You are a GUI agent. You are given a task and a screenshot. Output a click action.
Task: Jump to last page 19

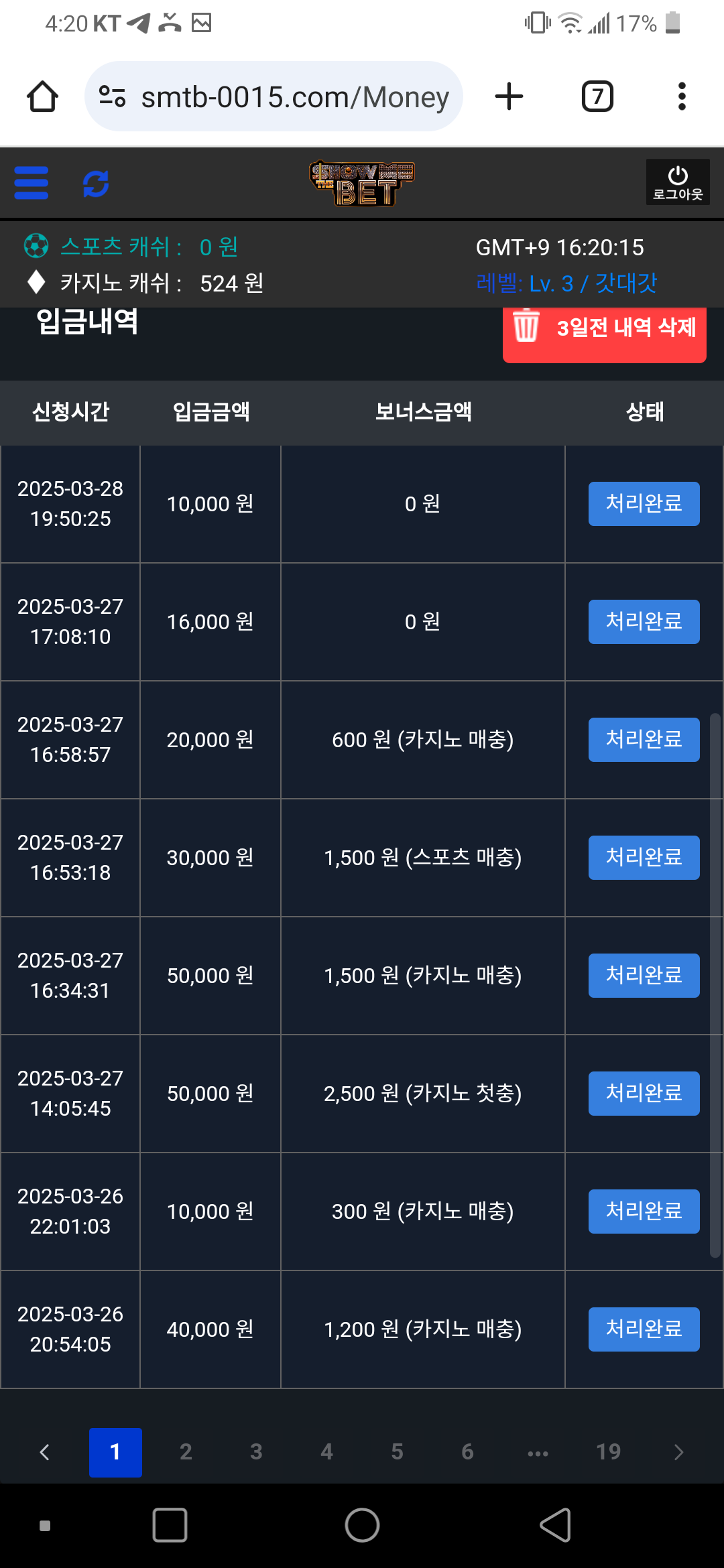click(608, 1452)
